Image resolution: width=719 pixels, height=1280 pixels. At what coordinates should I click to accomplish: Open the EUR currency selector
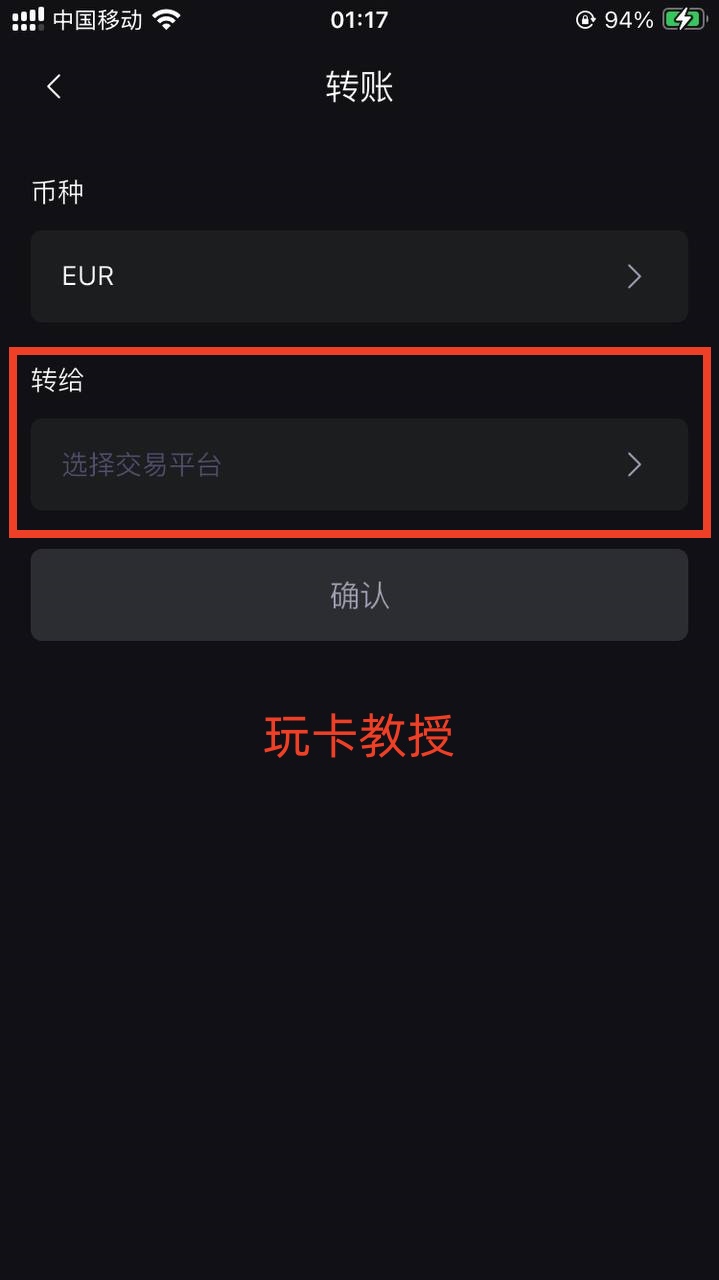pyautogui.click(x=359, y=276)
